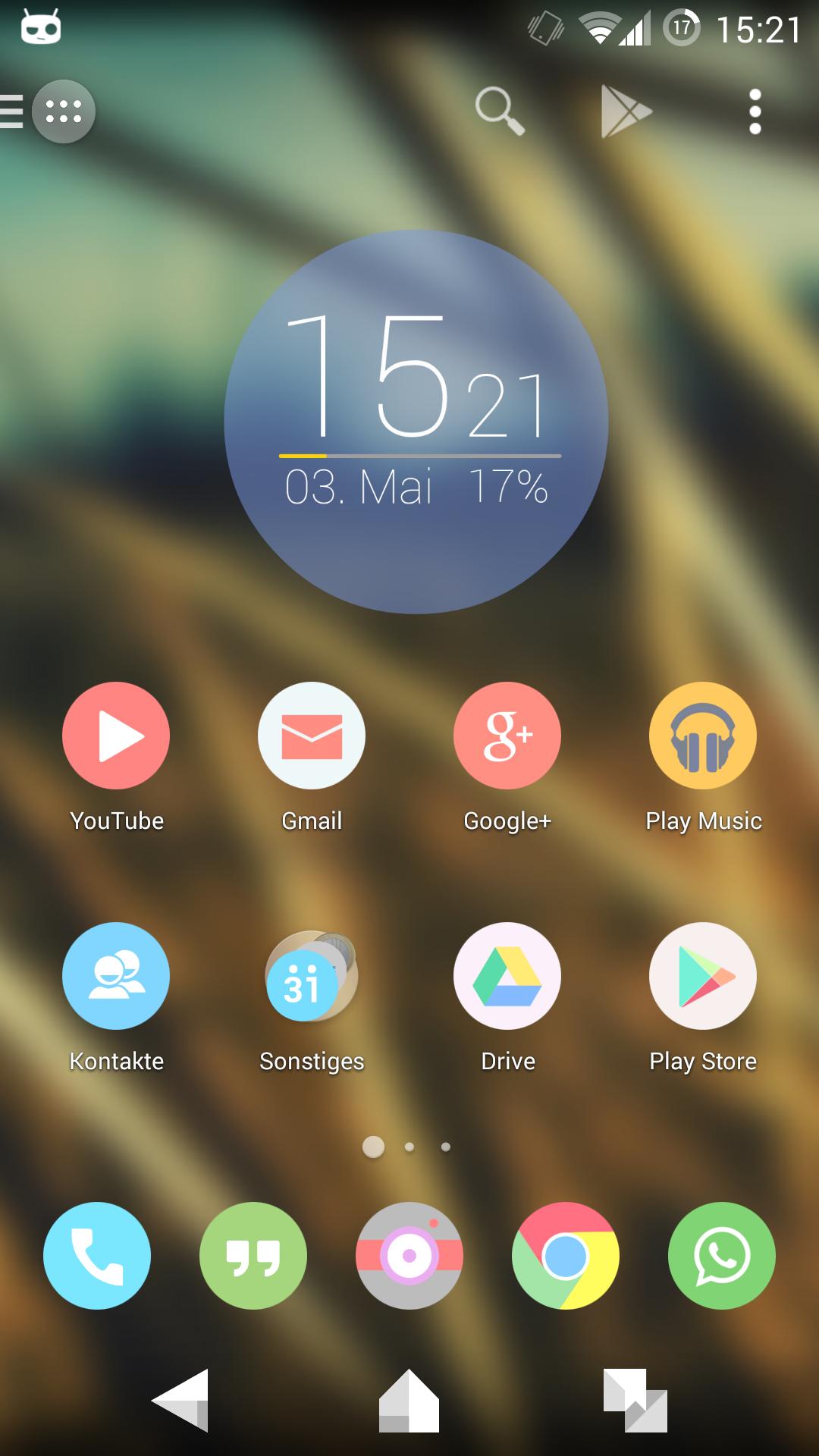This screenshot has width=819, height=1456.
Task: Expand the Sonstiges folder
Action: tap(312, 976)
